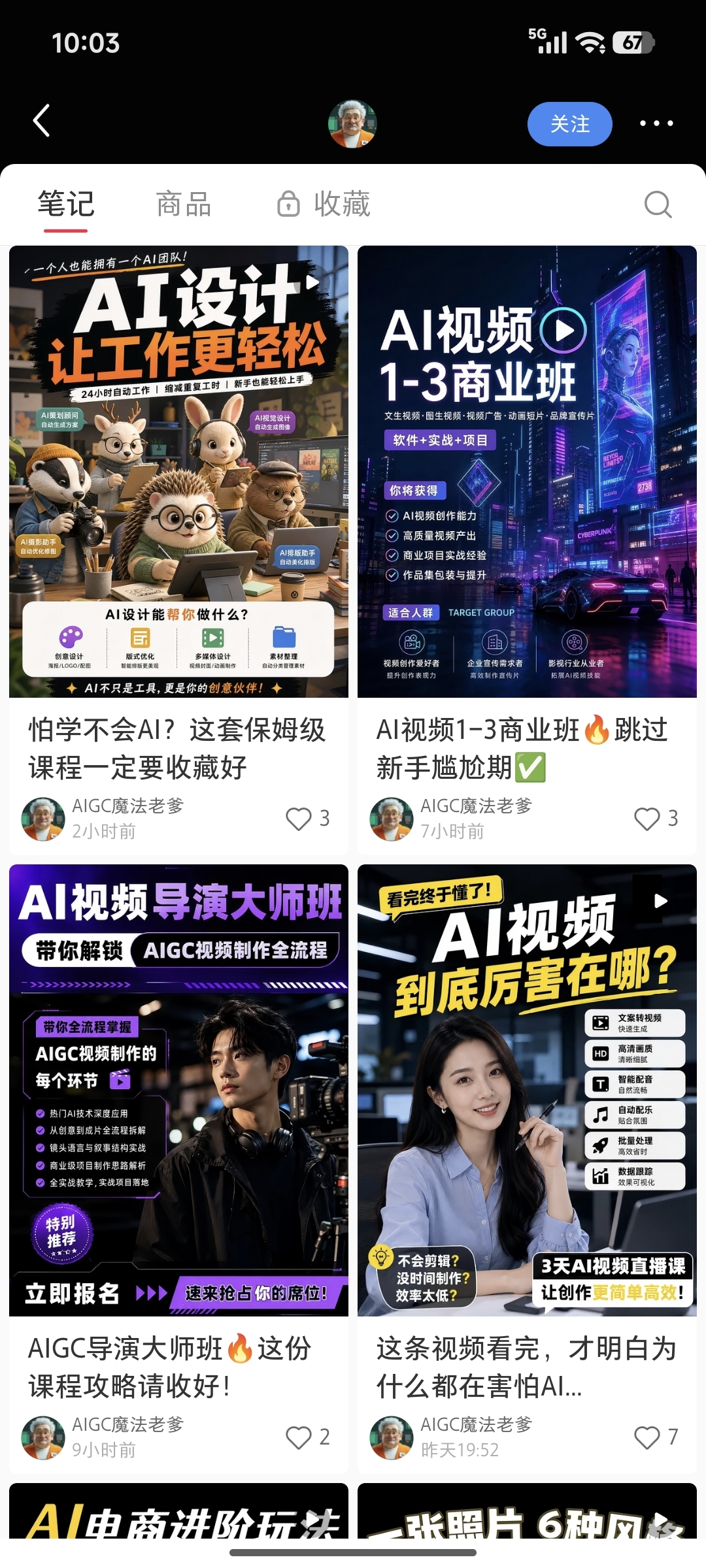706x1568 pixels.
Task: Open the AI电商进阶玩法 note at the bottom
Action: click(178, 1511)
